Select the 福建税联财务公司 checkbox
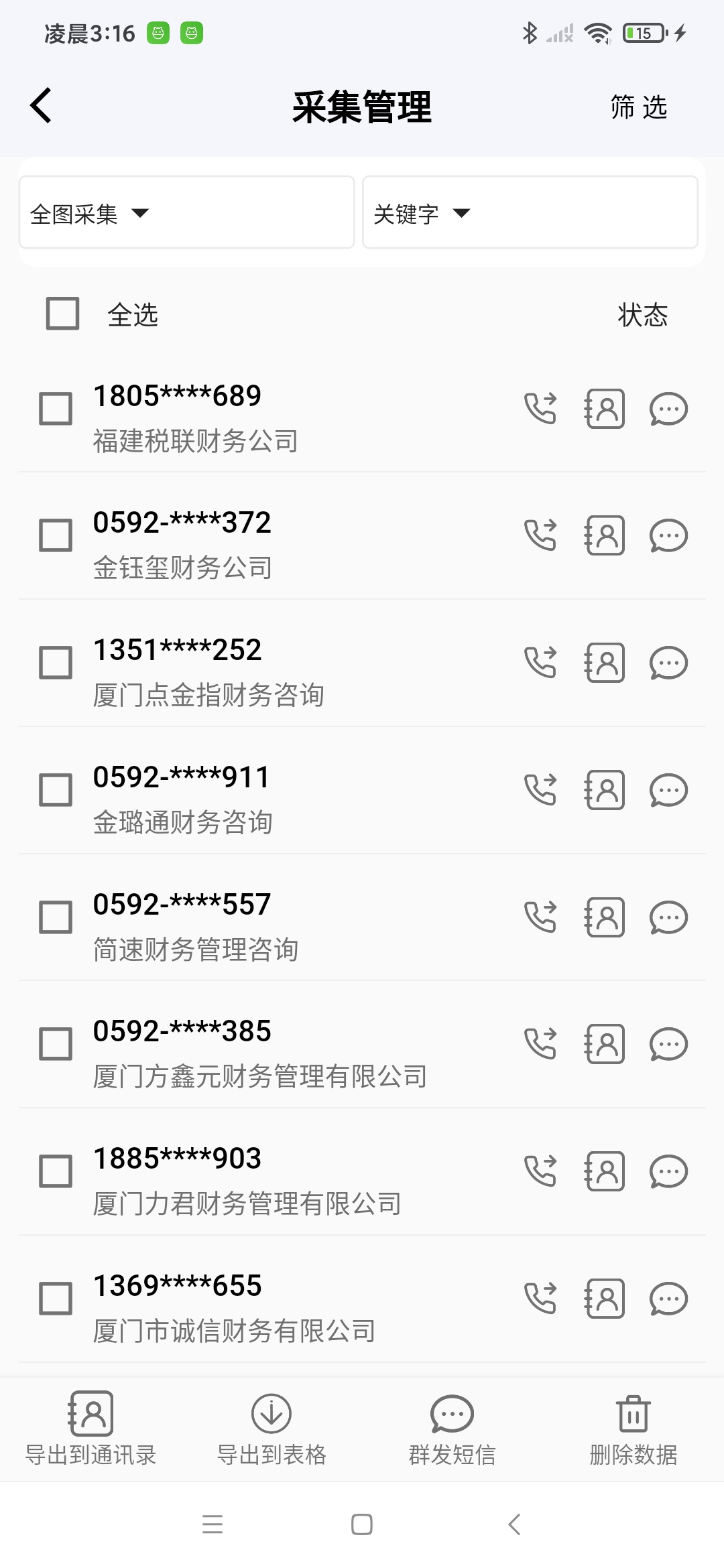Viewport: 724px width, 1568px height. [x=56, y=409]
